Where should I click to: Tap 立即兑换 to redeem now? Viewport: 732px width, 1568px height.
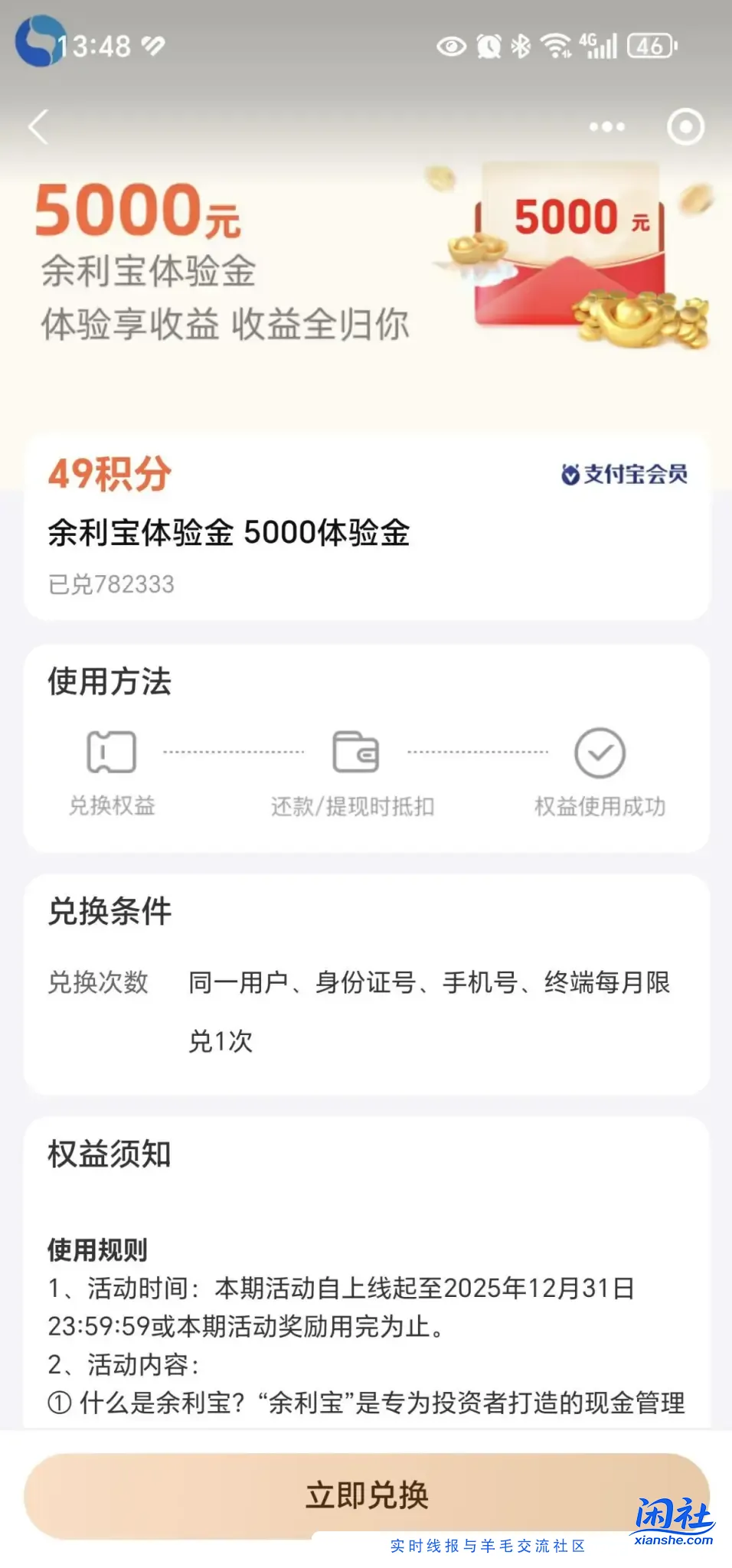click(x=366, y=1494)
